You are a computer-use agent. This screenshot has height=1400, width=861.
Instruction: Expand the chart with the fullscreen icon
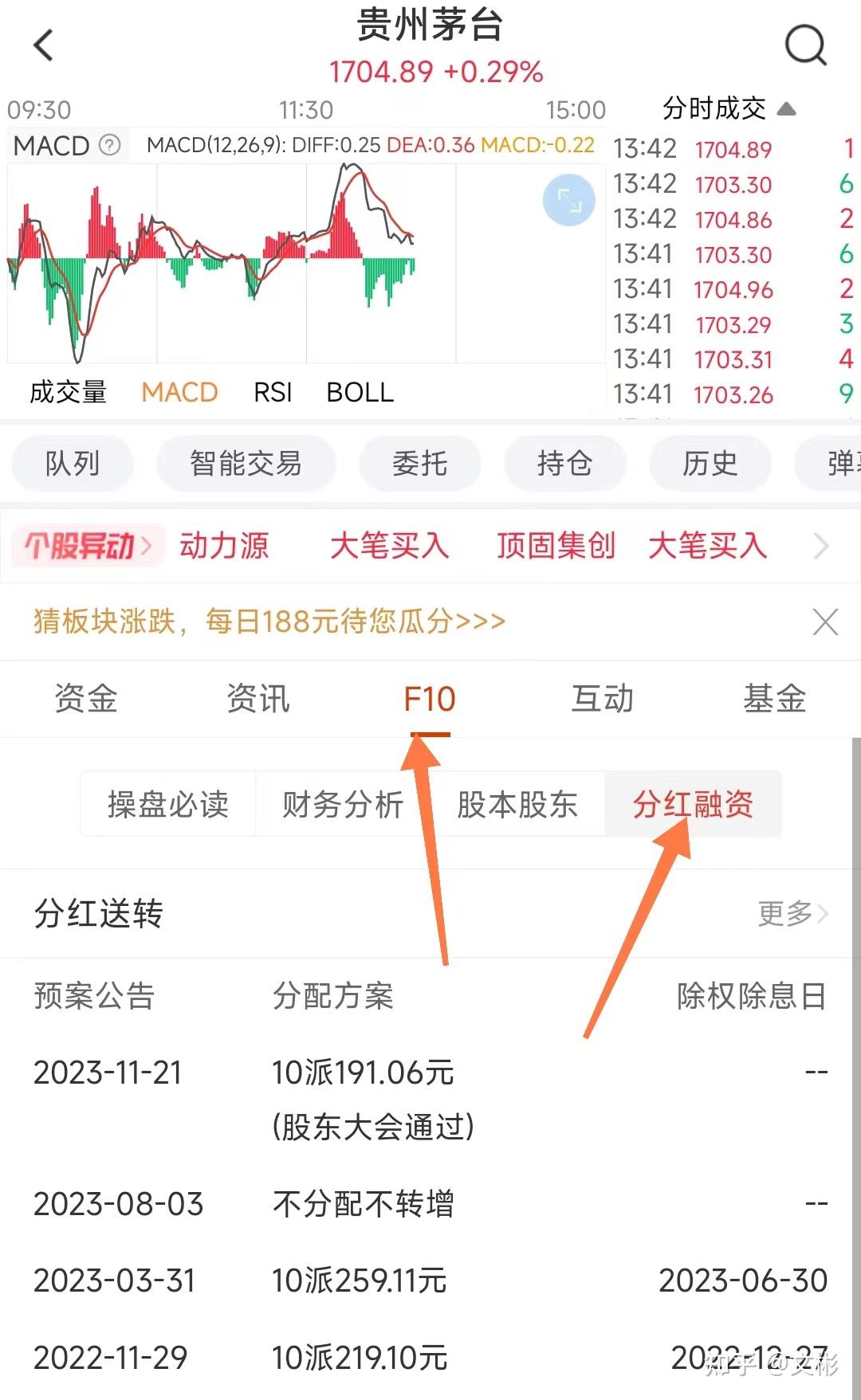[568, 201]
